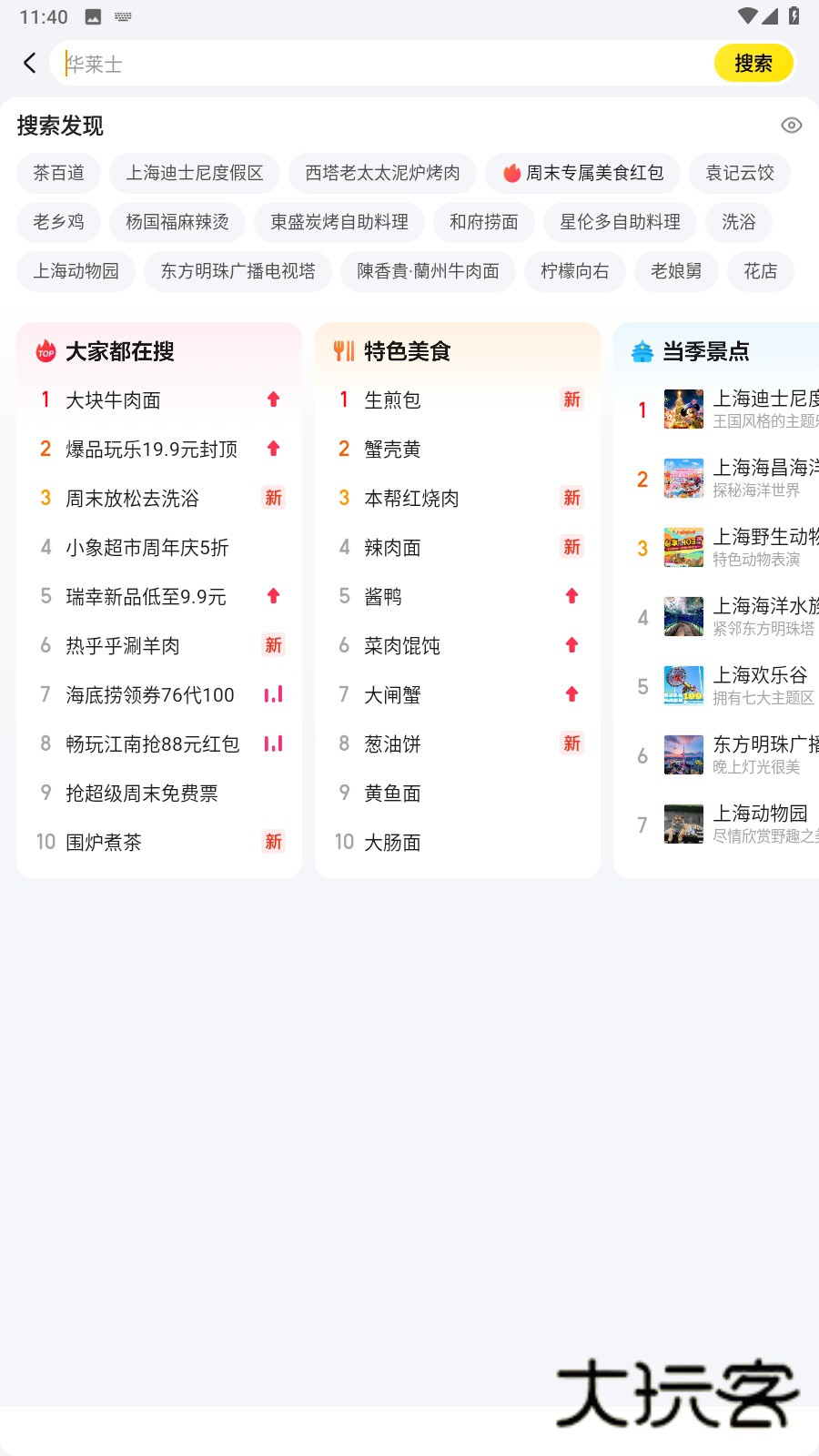Tap the 新 badge beside 生煎包
Screen dimensions: 819x1456
coord(571,399)
